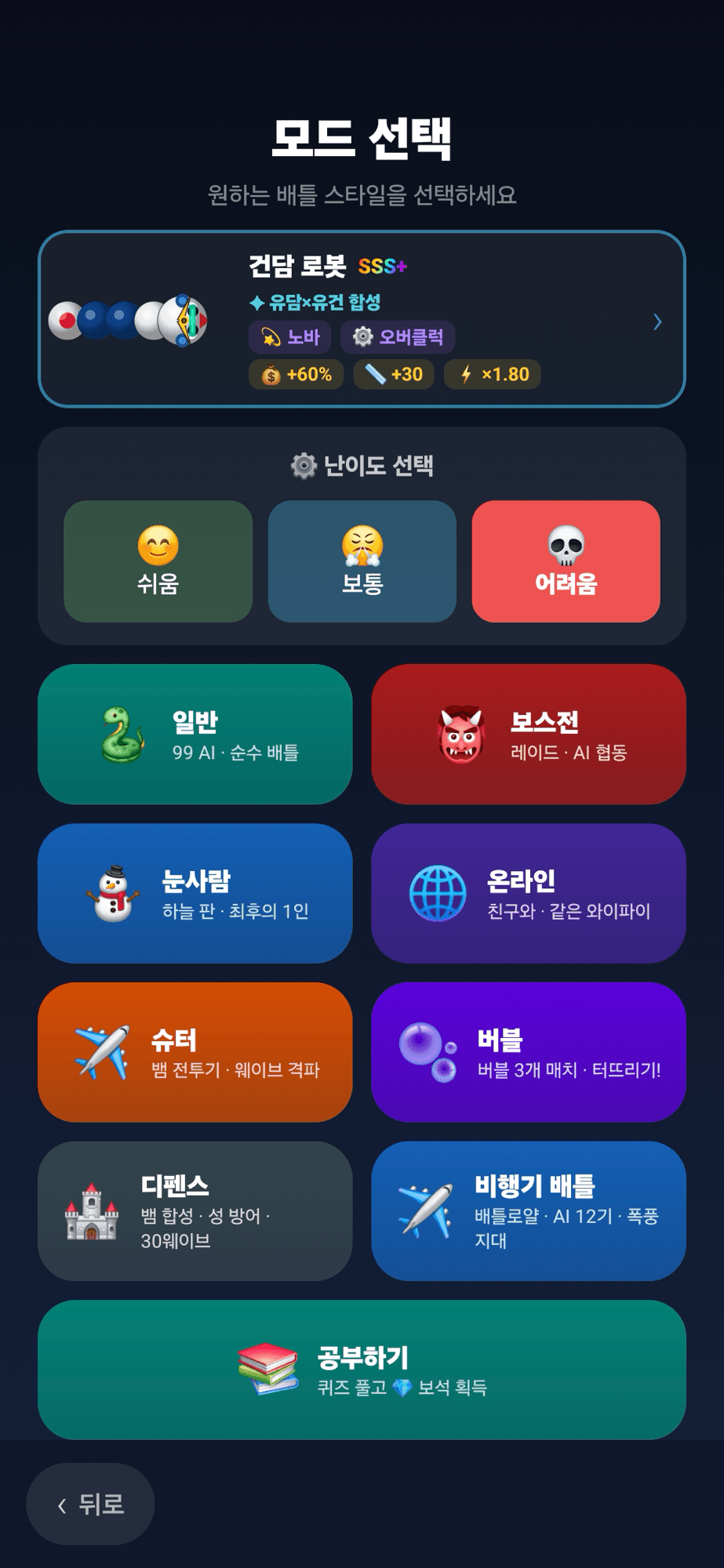The image size is (724, 1568).
Task: Set difficulty to 어려움
Action: (x=566, y=561)
